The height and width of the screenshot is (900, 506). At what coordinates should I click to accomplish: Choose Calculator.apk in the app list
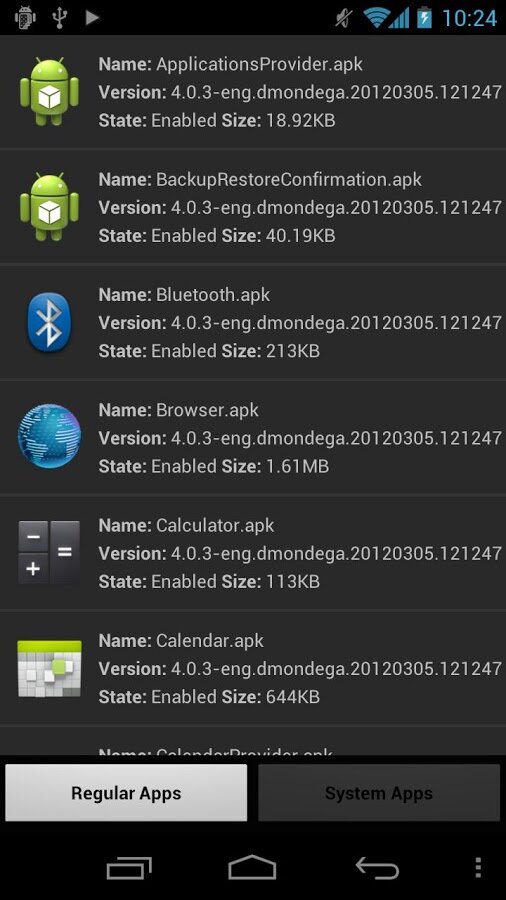(253, 553)
